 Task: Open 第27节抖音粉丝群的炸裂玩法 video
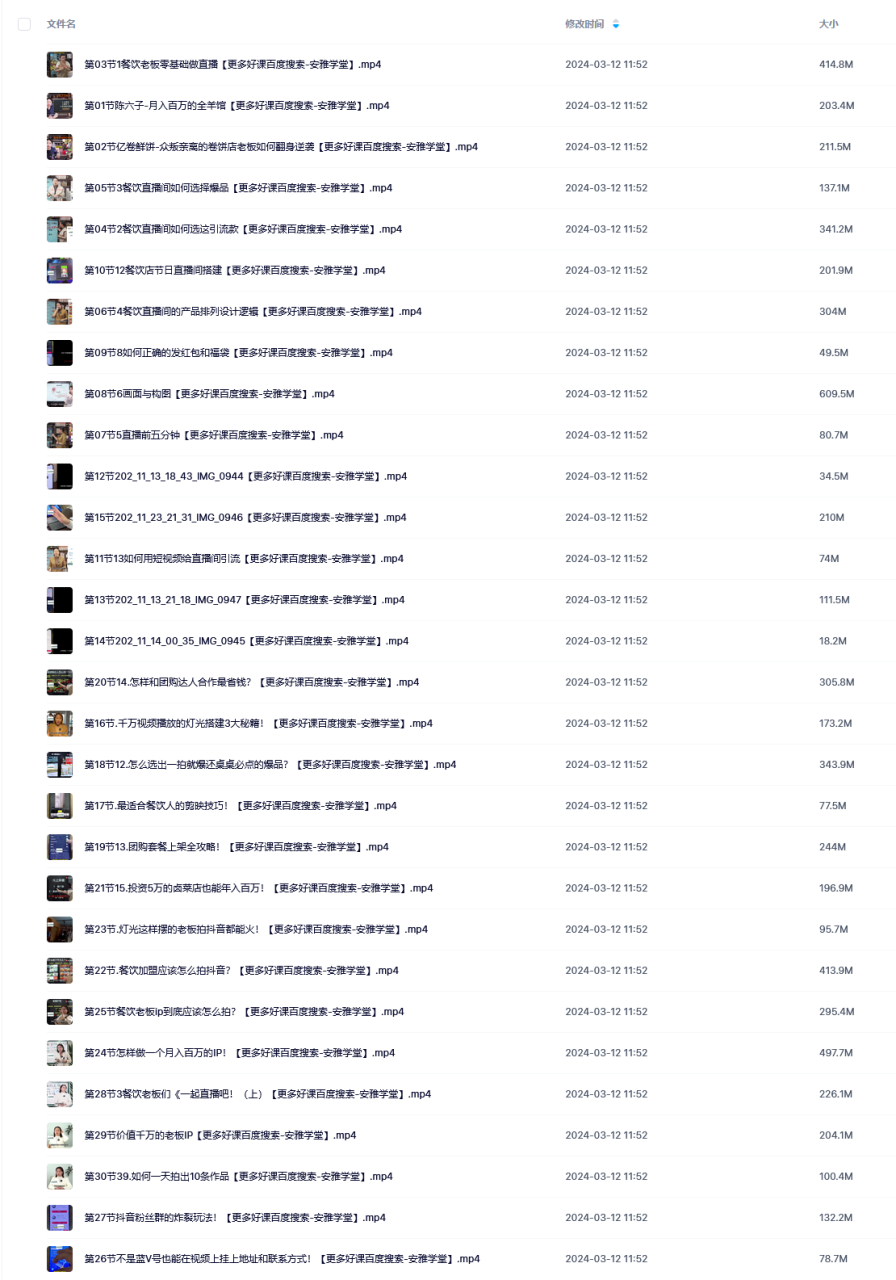coord(235,1217)
